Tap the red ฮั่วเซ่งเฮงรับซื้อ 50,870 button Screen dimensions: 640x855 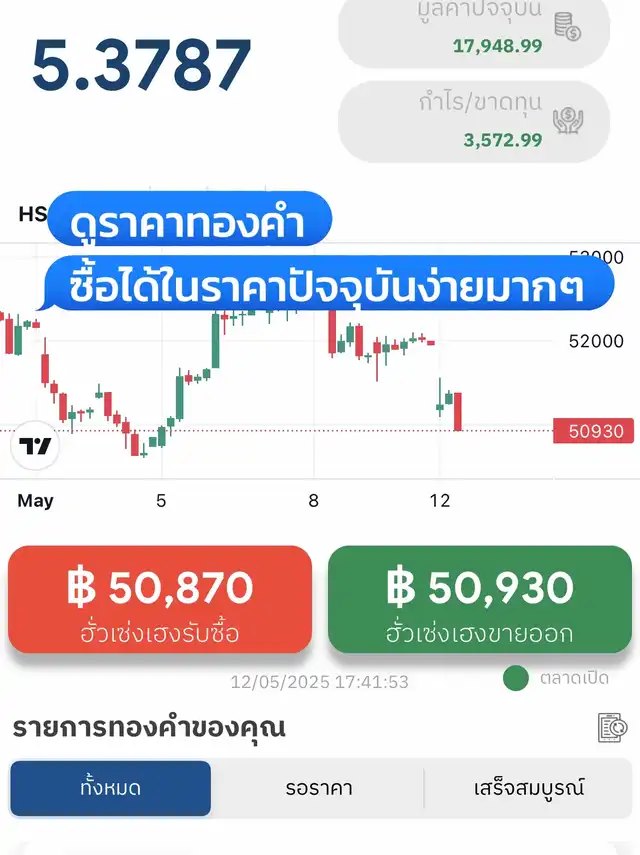[x=160, y=600]
